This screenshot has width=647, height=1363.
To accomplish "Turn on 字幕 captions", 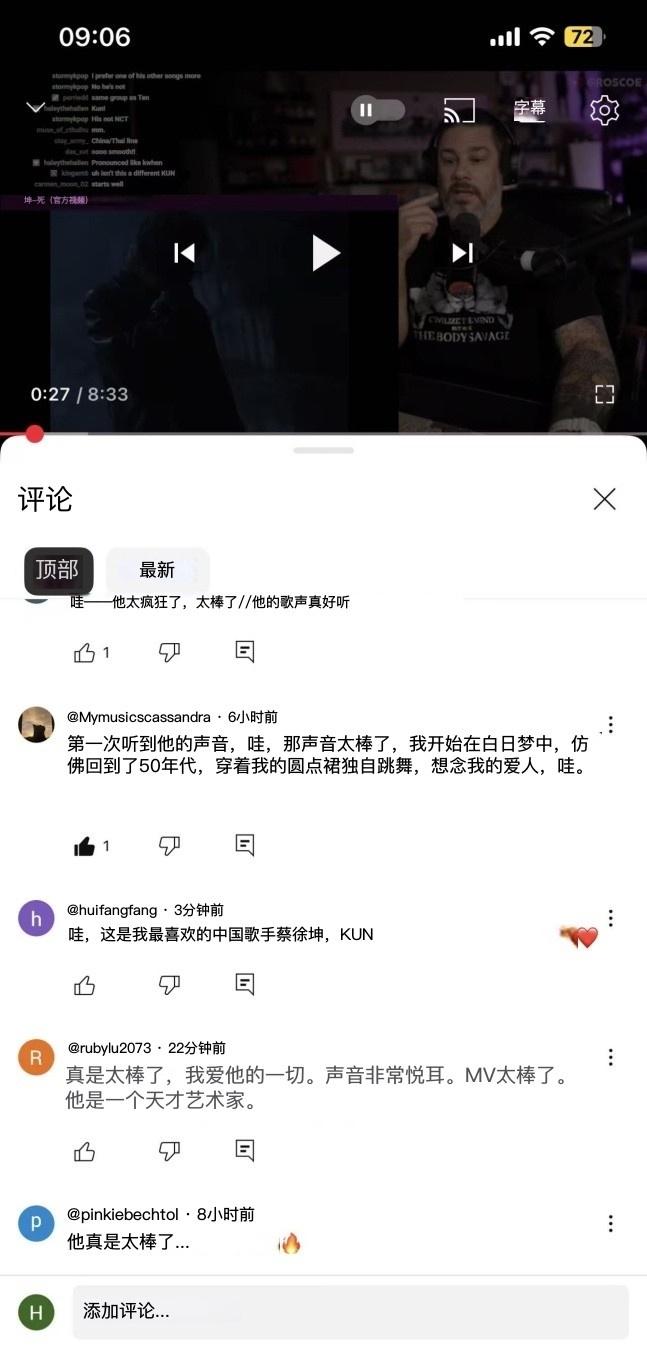I will [530, 109].
